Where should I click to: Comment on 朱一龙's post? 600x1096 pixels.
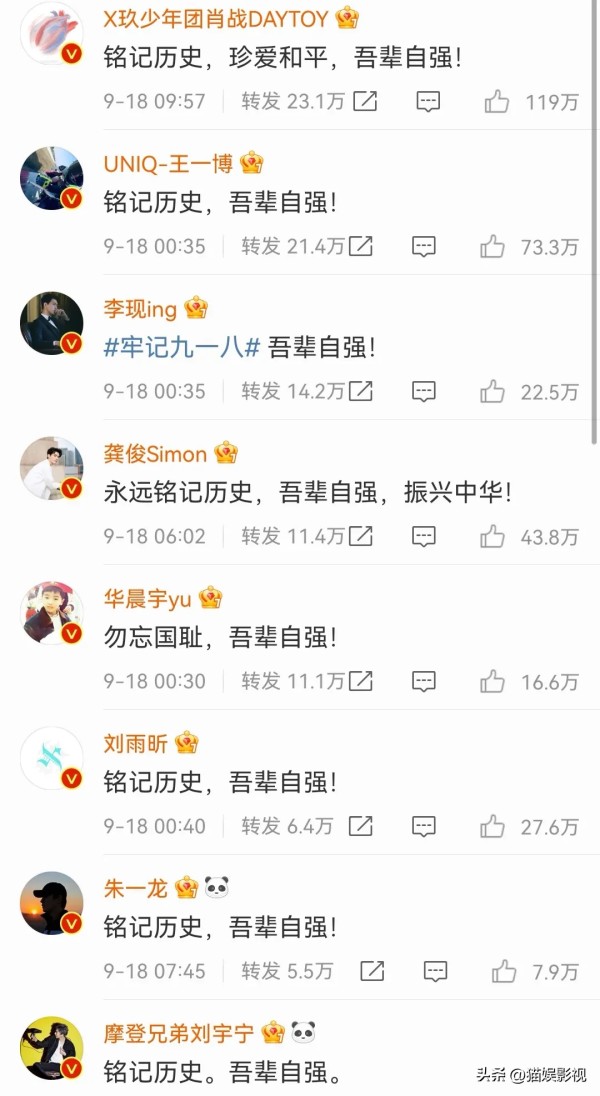click(434, 971)
